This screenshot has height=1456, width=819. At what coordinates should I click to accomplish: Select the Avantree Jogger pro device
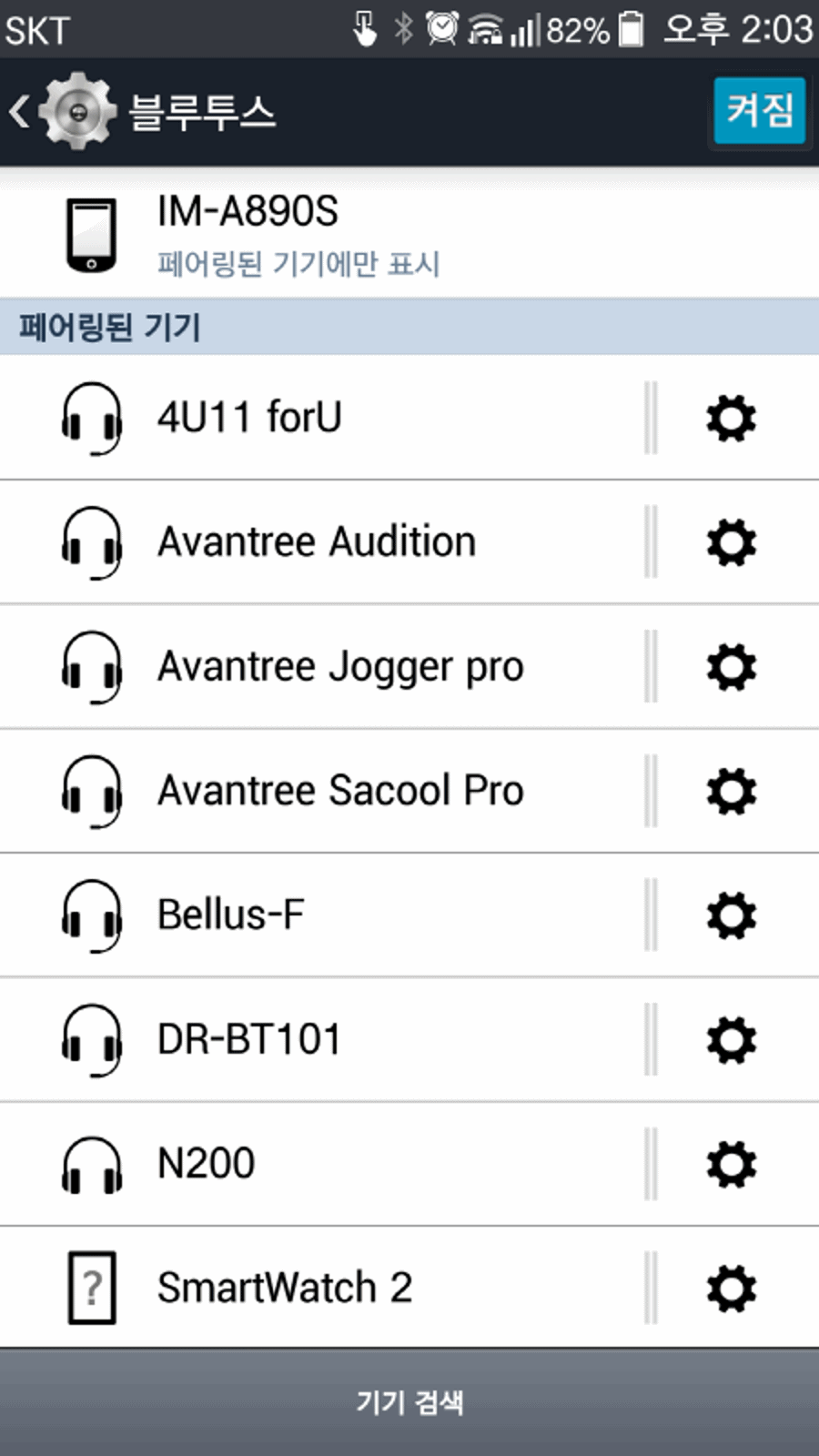(x=322, y=666)
